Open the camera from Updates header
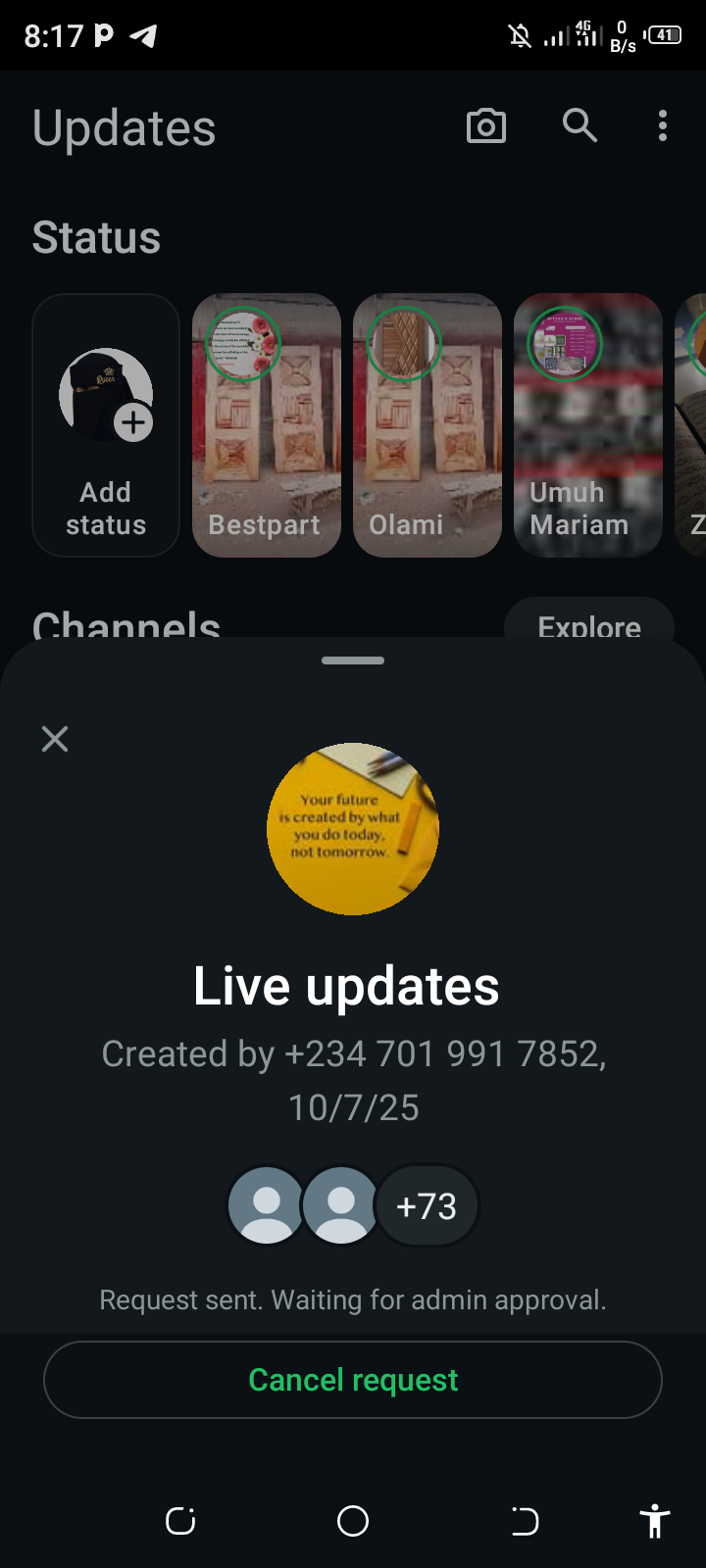706x1568 pixels. [486, 126]
